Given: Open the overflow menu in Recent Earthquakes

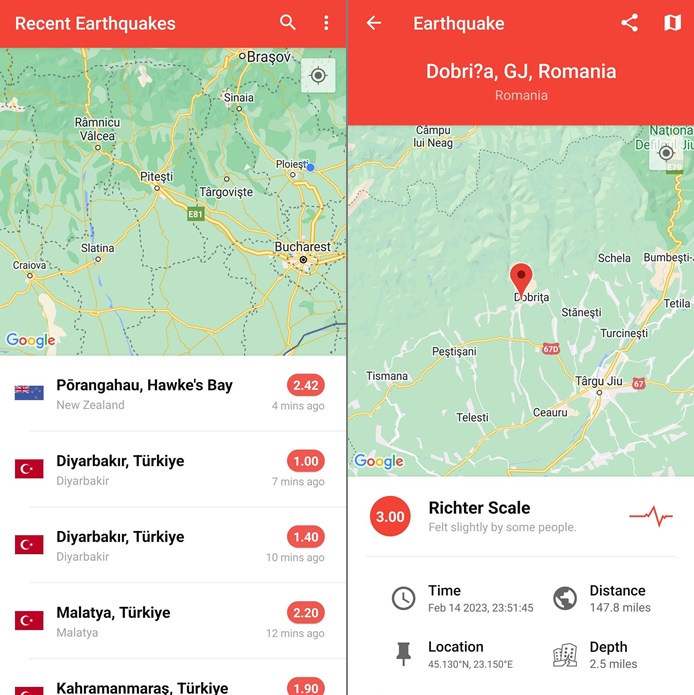Looking at the screenshot, I should pos(326,23).
